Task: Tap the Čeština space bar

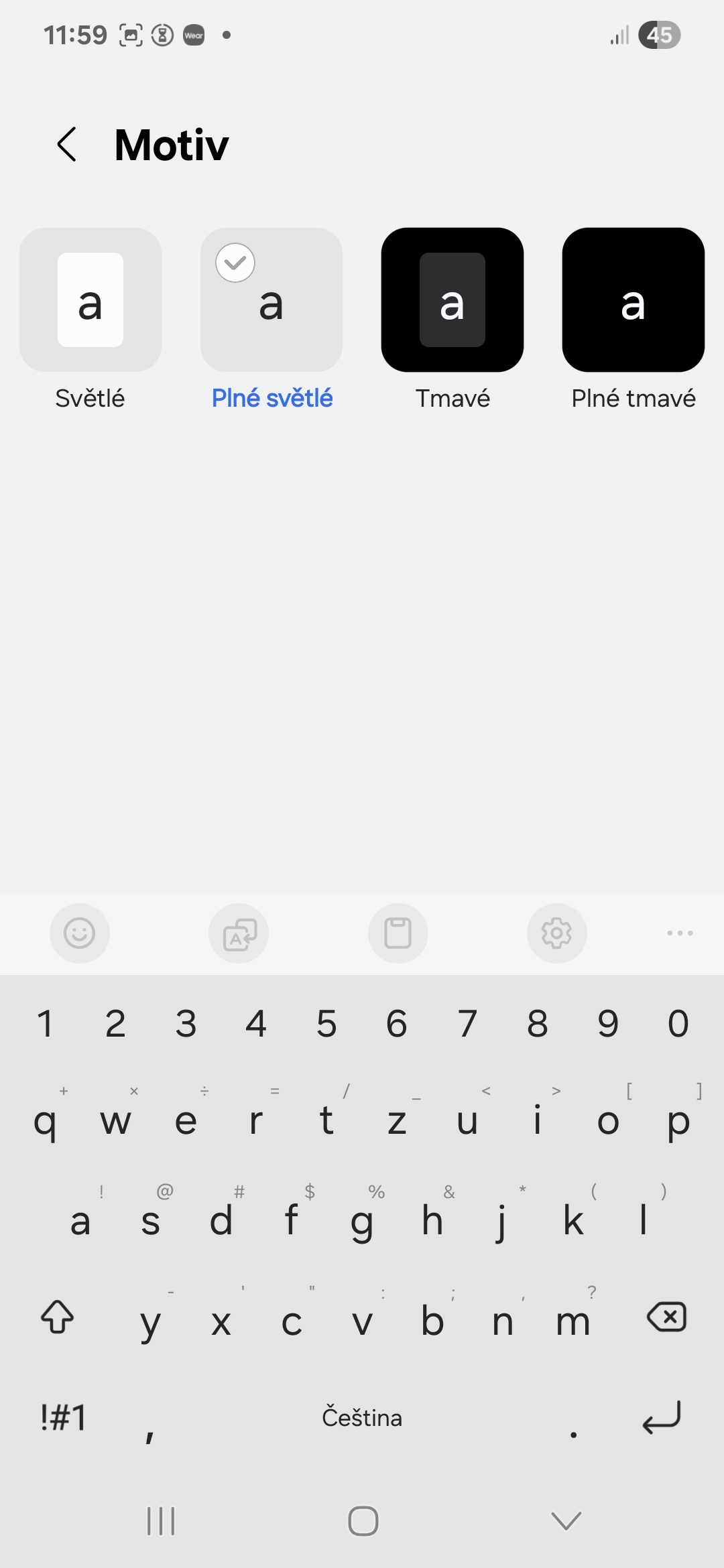Action: tap(362, 1417)
